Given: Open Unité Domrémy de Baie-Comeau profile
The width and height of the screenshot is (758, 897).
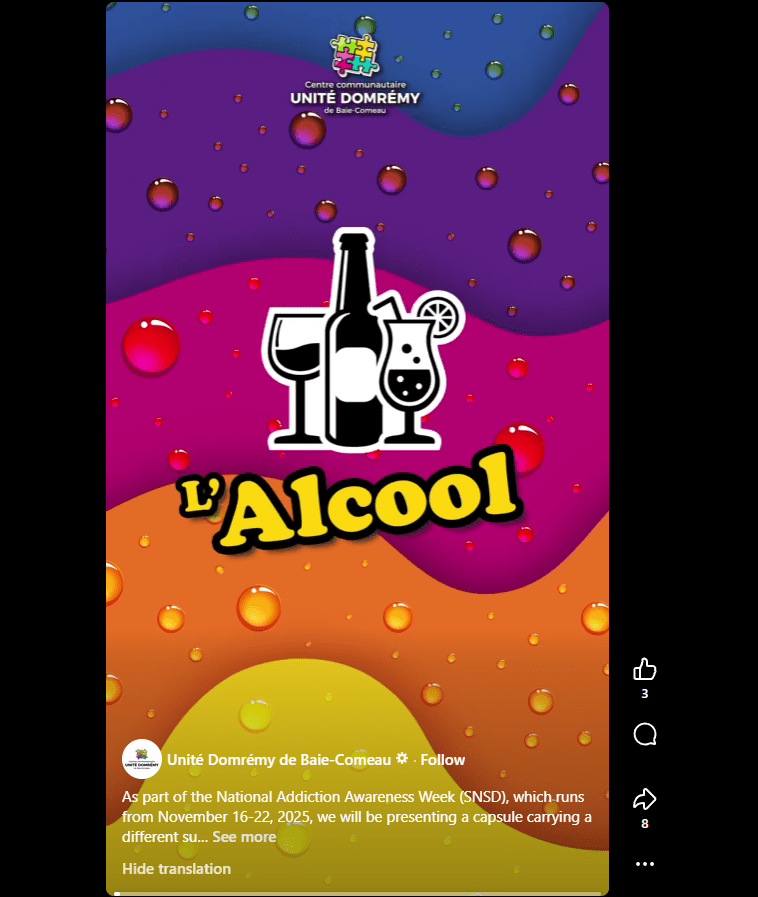Looking at the screenshot, I should (279, 760).
